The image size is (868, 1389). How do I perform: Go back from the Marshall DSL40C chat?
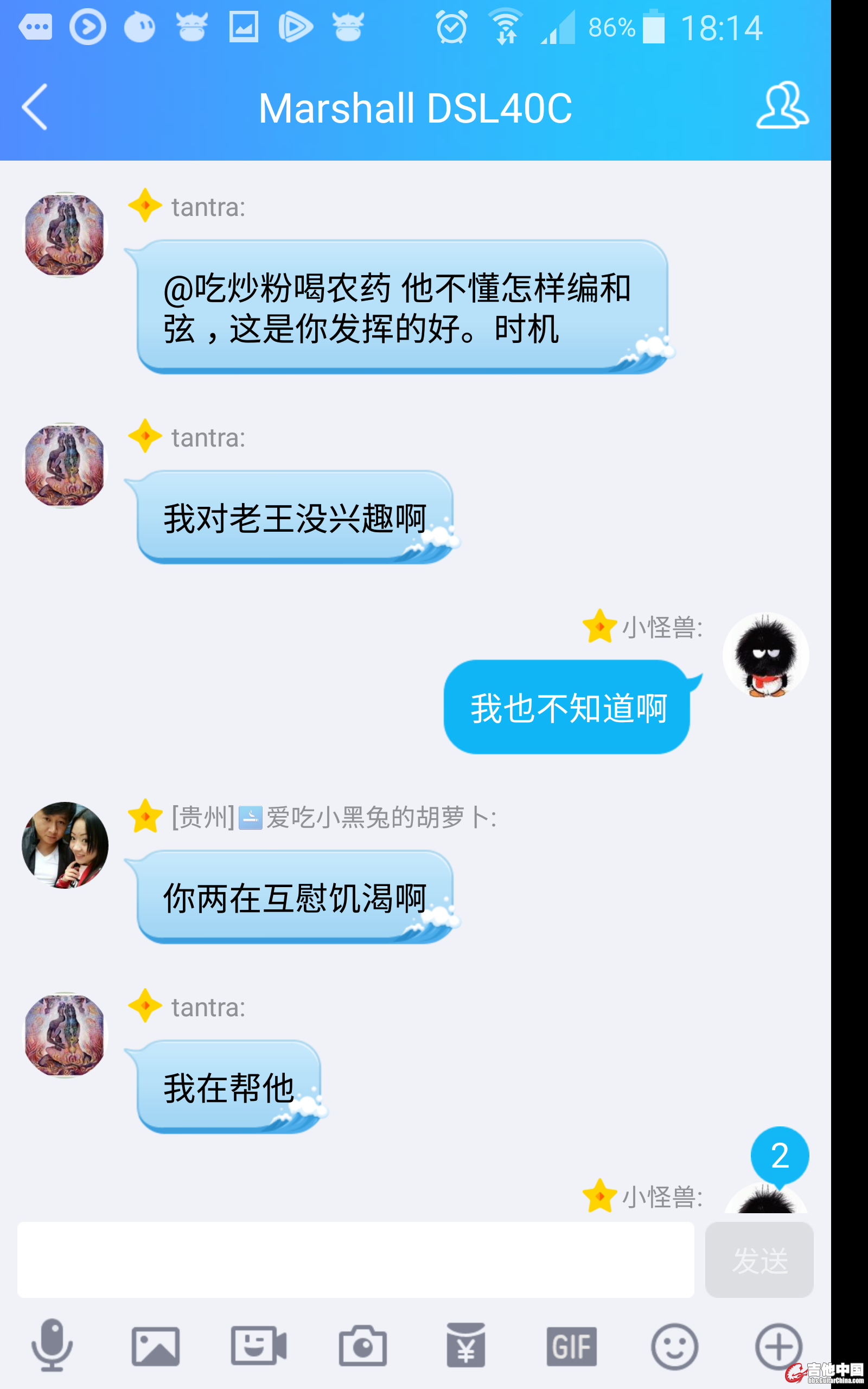(x=34, y=107)
